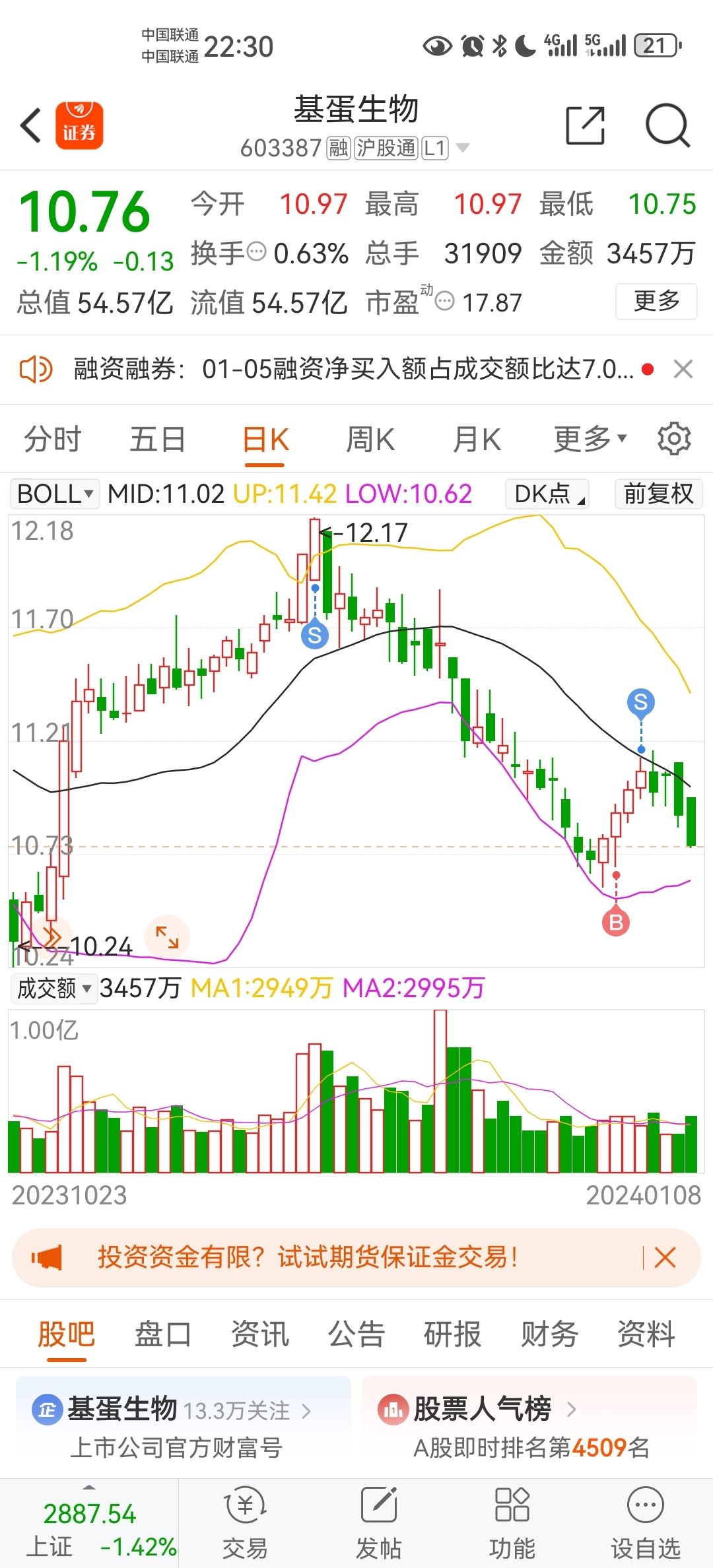Expand the 更多 chart period dropdown
The height and width of the screenshot is (1568, 713).
[590, 440]
